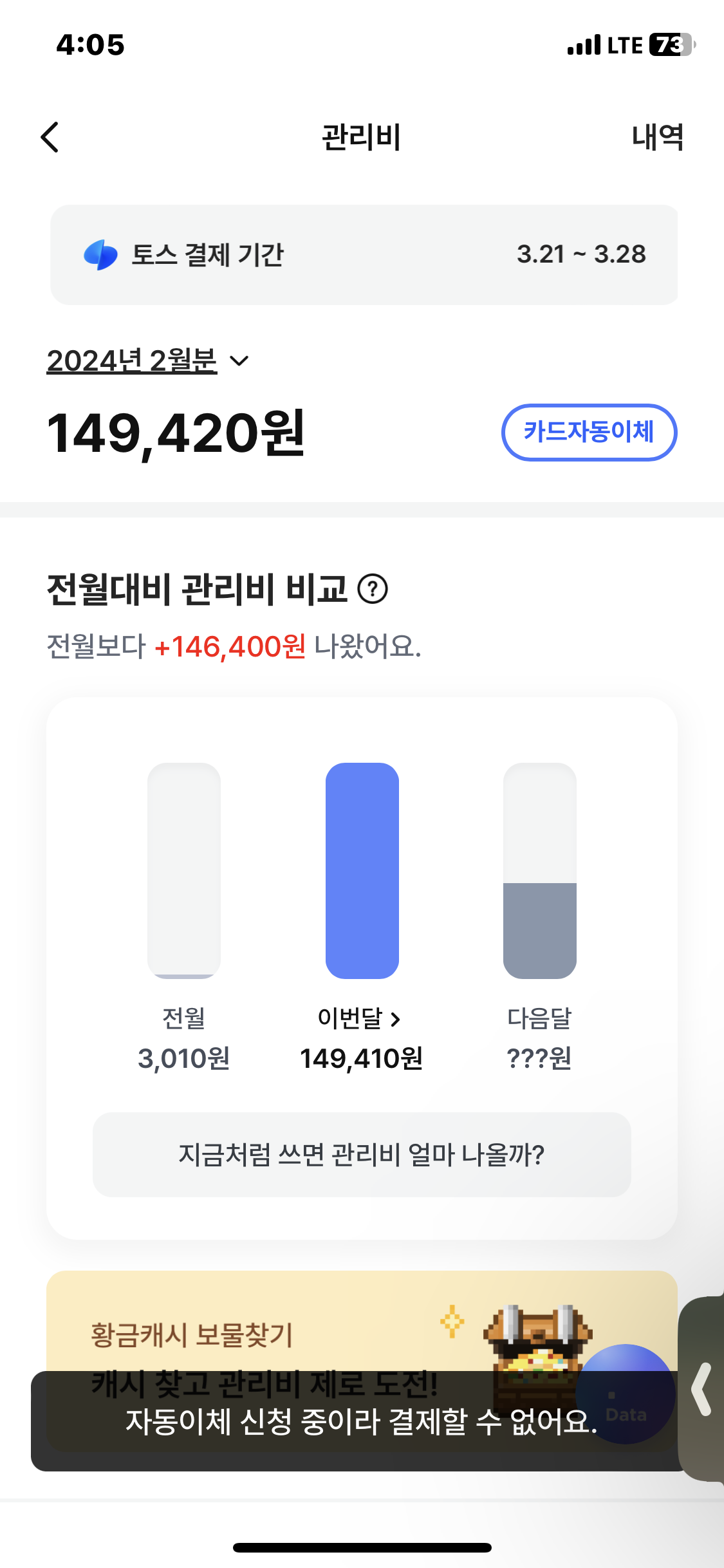Tap 지금처럼 쓰면 관리비 얼마 나올까?
The height and width of the screenshot is (1568, 724).
362,1155
